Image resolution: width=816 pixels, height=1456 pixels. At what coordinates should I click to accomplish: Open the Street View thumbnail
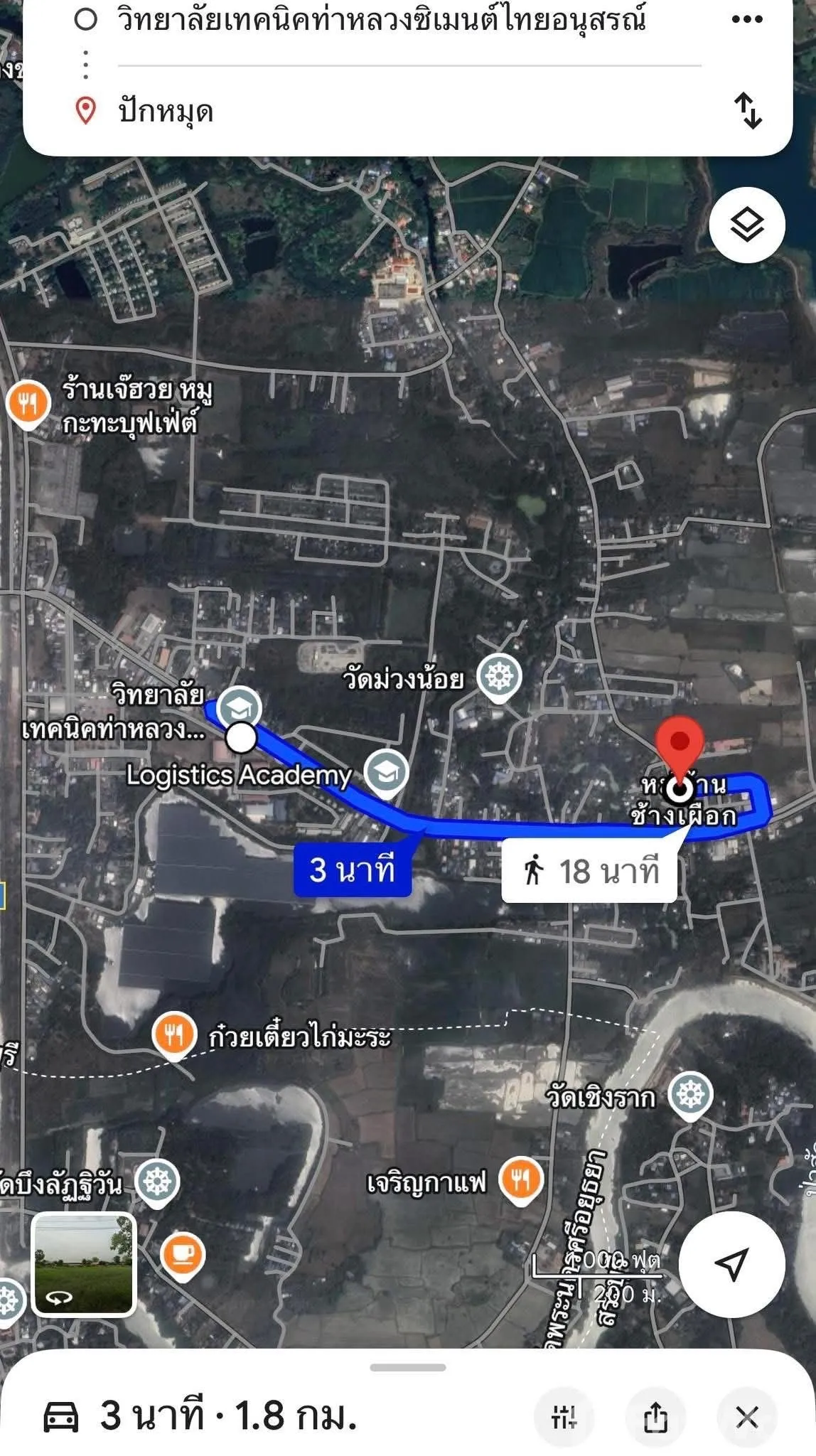84,1264
